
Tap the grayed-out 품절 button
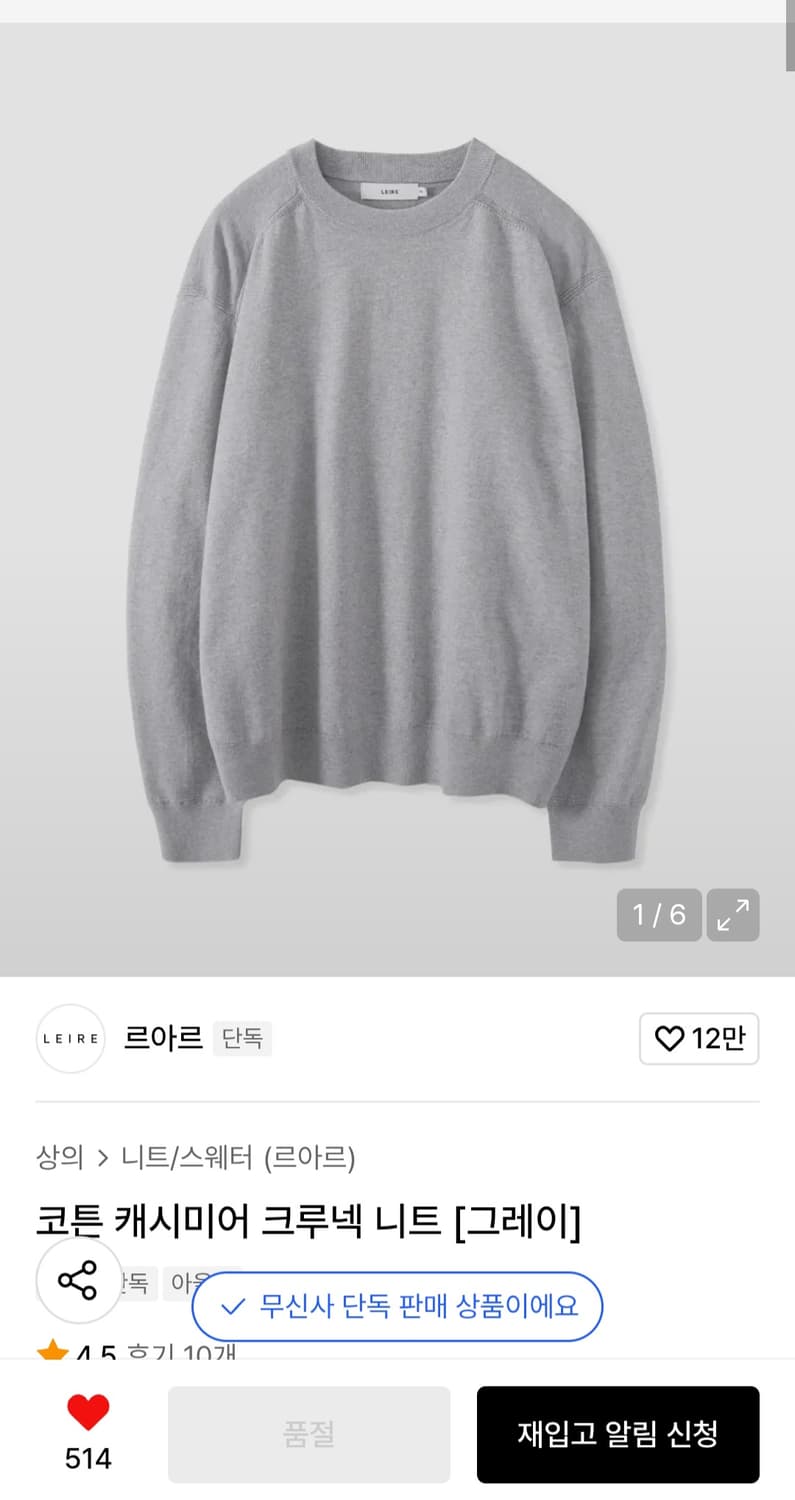[x=308, y=1433]
